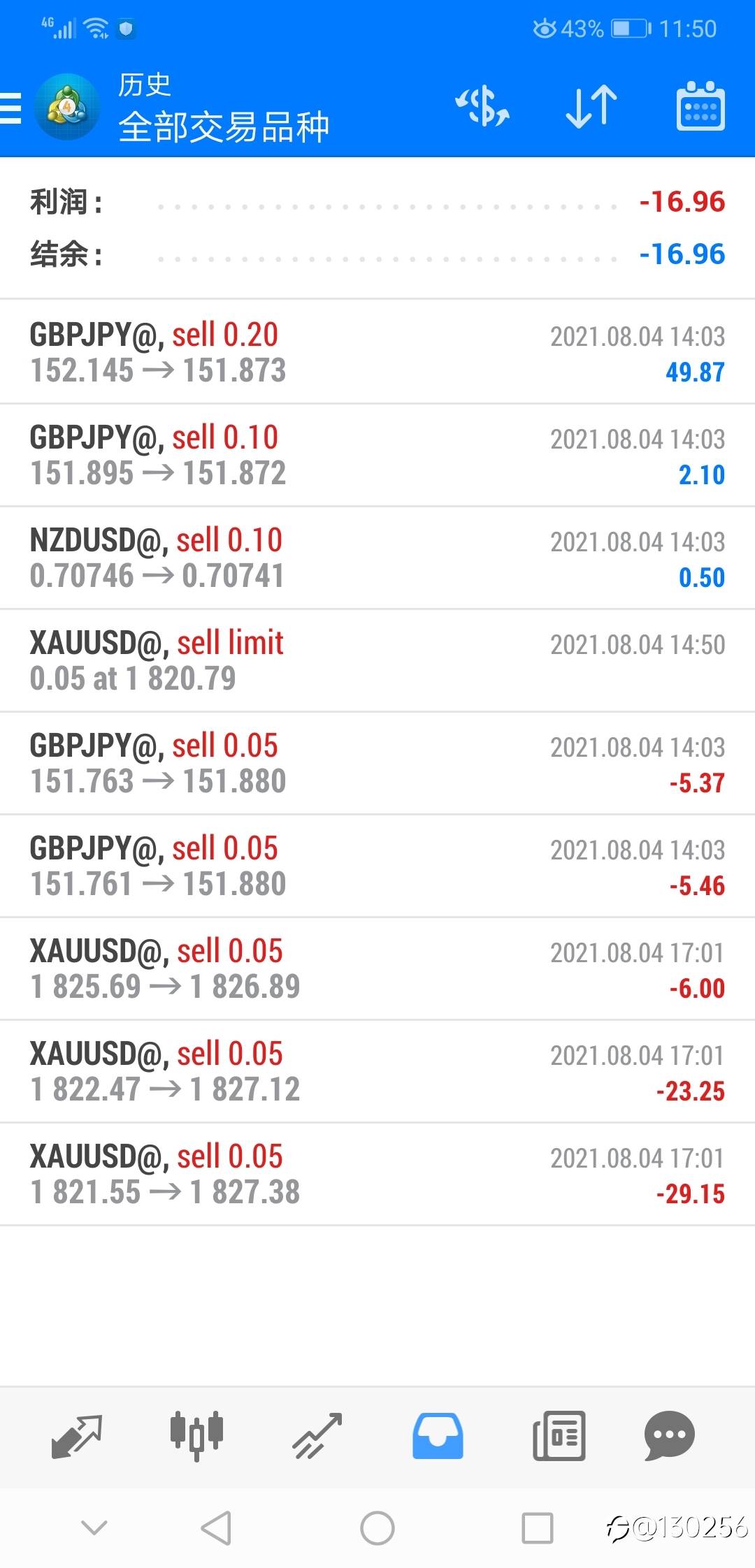Switch to the Trade tab

[x=317, y=1437]
